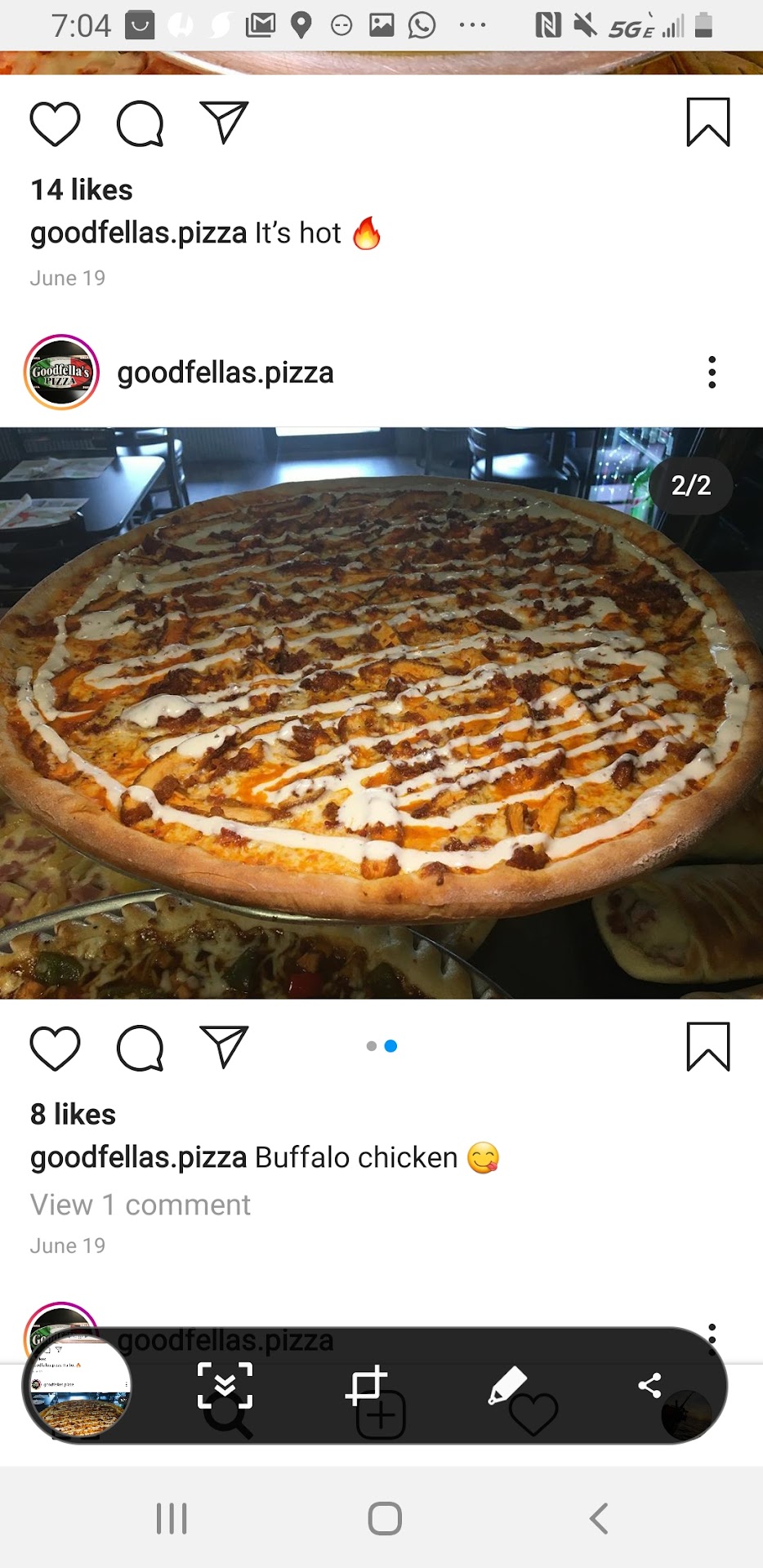Draw on the screenshot with the pen tool
The image size is (763, 1568).
[506, 1385]
